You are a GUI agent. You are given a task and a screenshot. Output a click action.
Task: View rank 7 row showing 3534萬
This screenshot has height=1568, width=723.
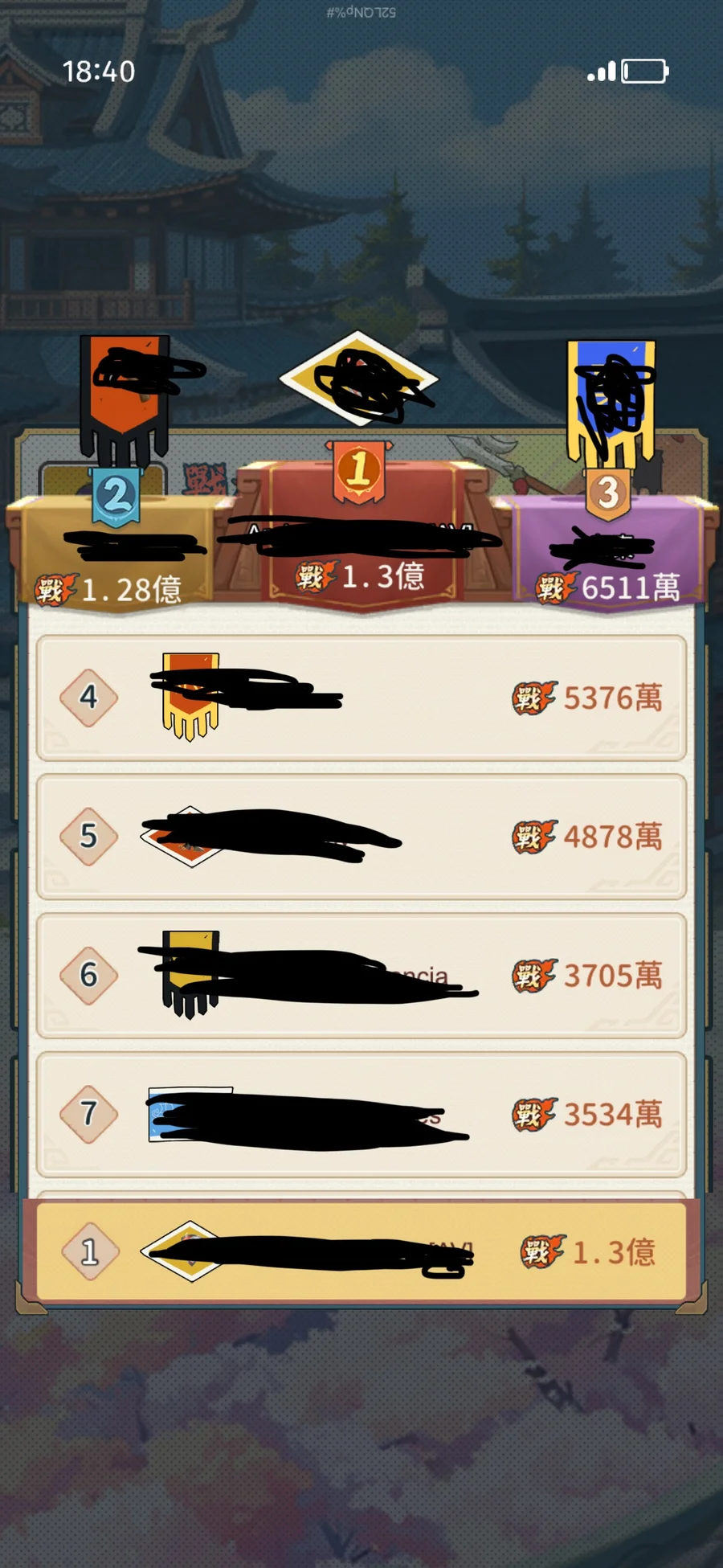(x=361, y=1114)
